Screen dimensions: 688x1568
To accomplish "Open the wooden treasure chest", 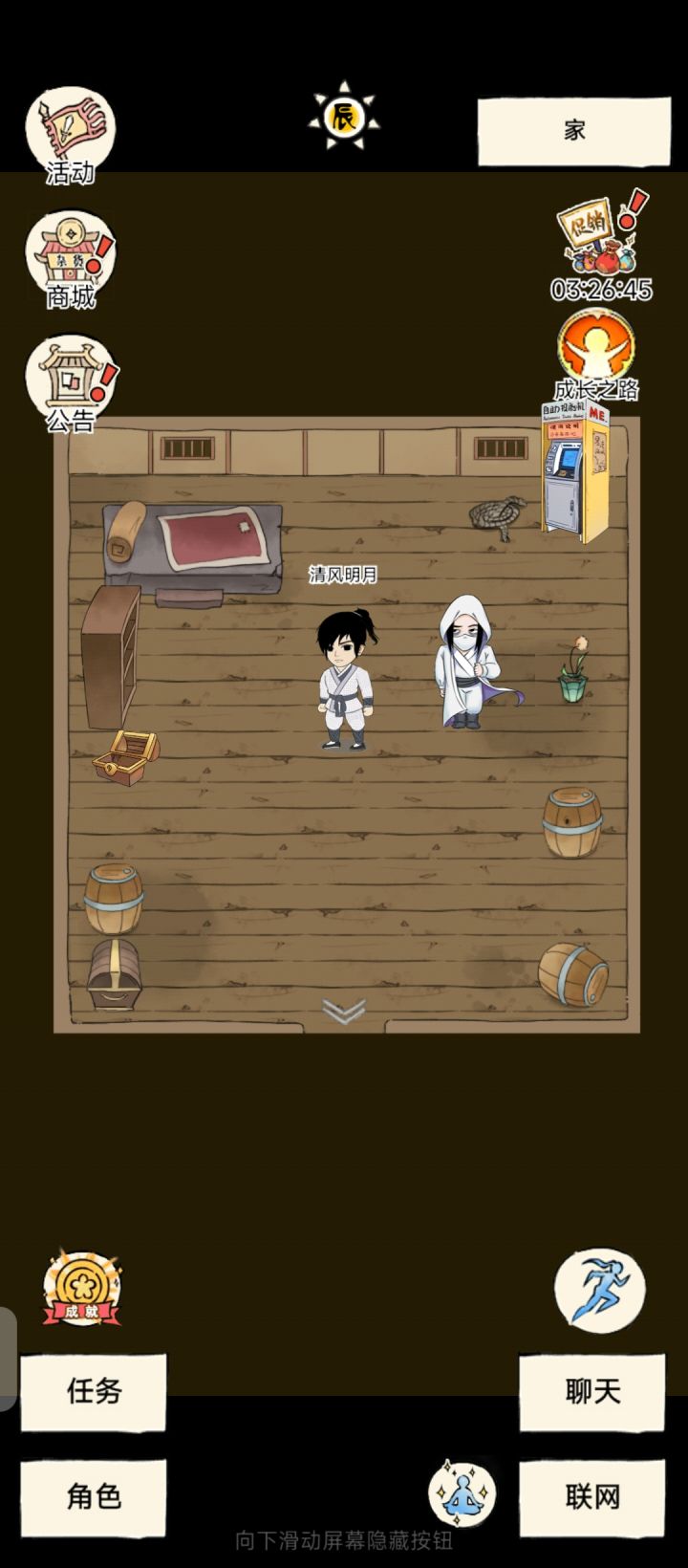I will [124, 760].
